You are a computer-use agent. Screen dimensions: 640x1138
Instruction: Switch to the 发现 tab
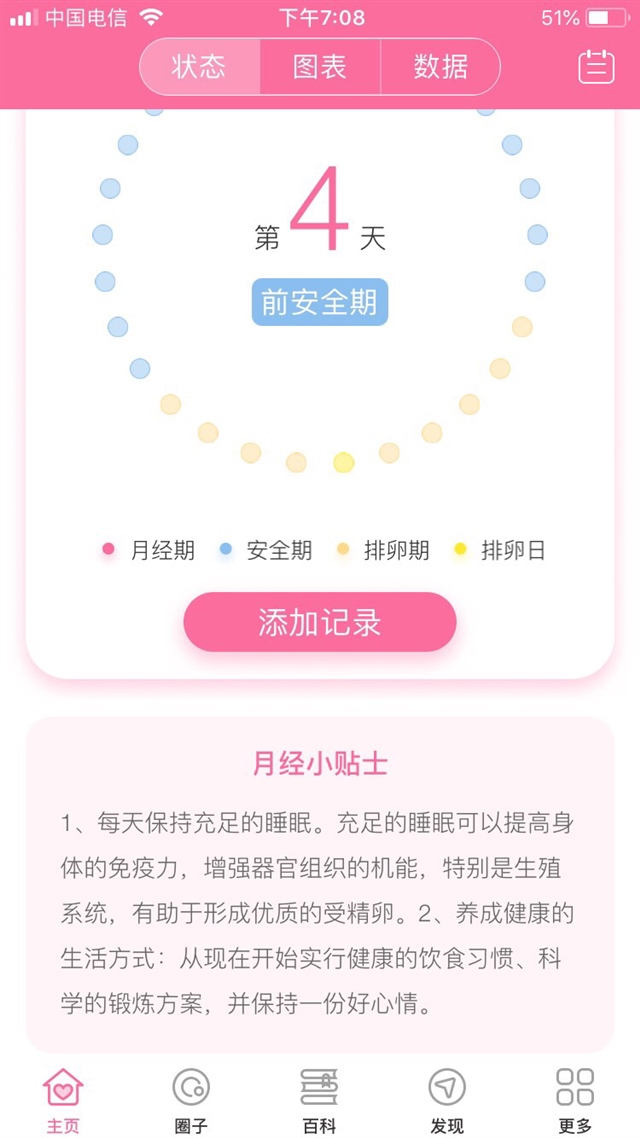[447, 1098]
